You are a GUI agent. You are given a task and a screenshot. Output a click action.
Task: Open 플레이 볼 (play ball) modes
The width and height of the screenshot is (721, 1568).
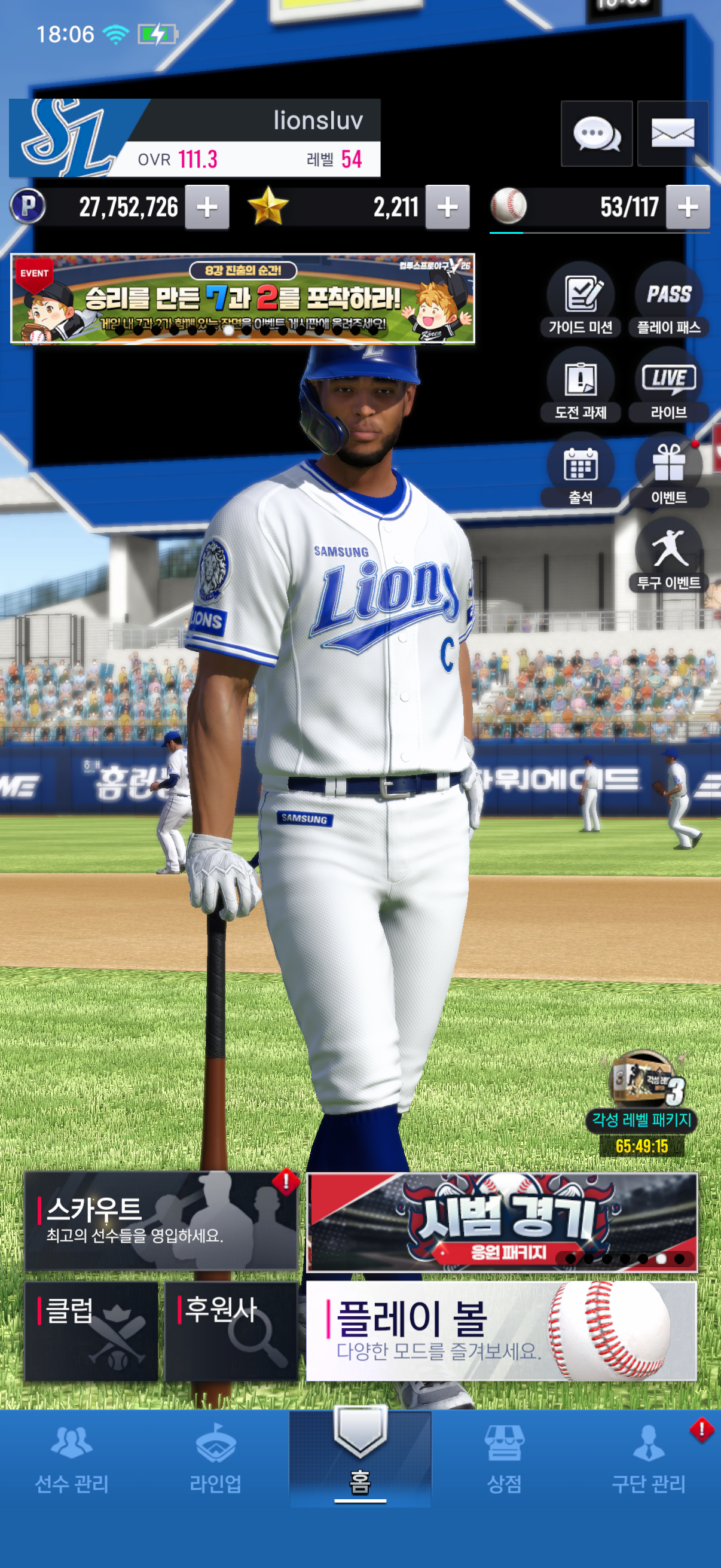point(501,1331)
